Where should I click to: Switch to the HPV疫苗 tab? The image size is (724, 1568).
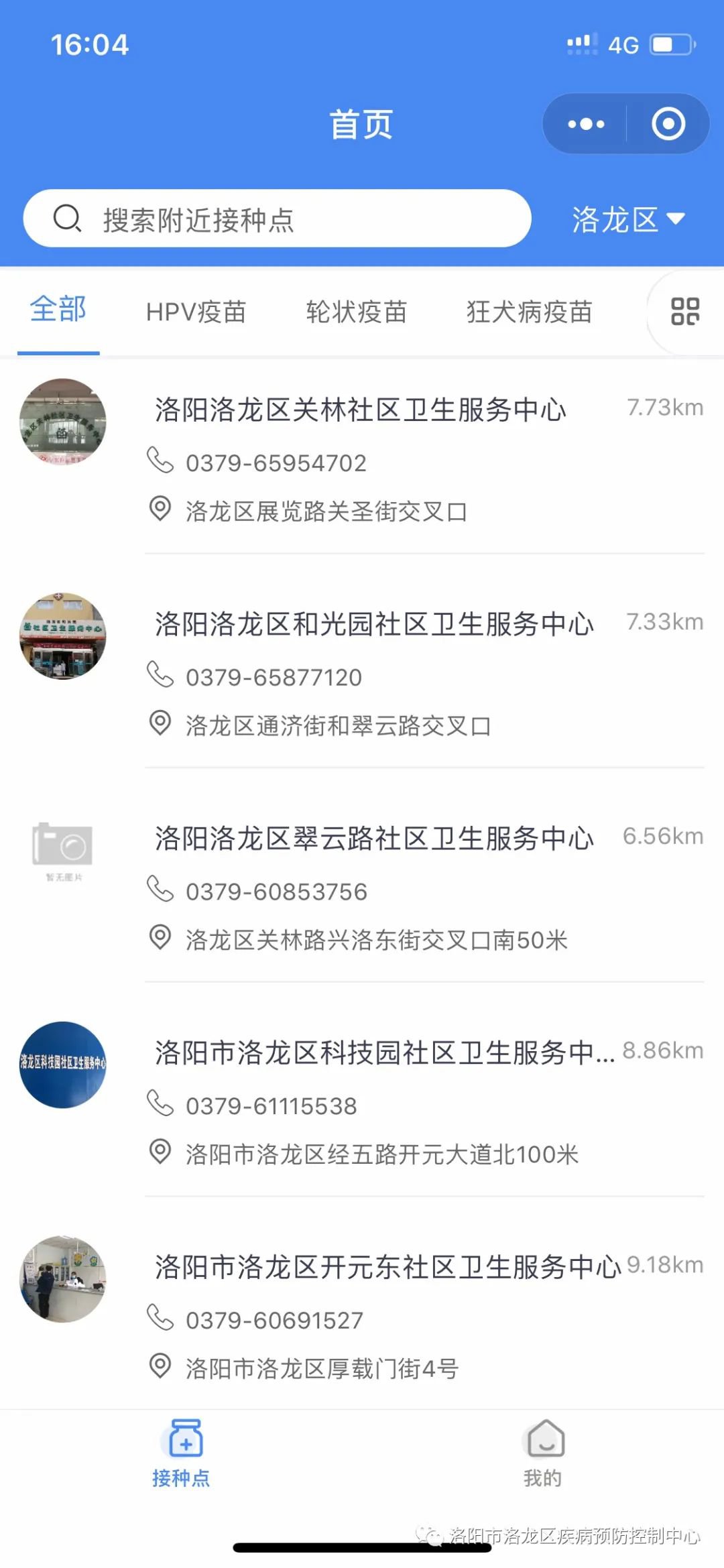point(196,312)
